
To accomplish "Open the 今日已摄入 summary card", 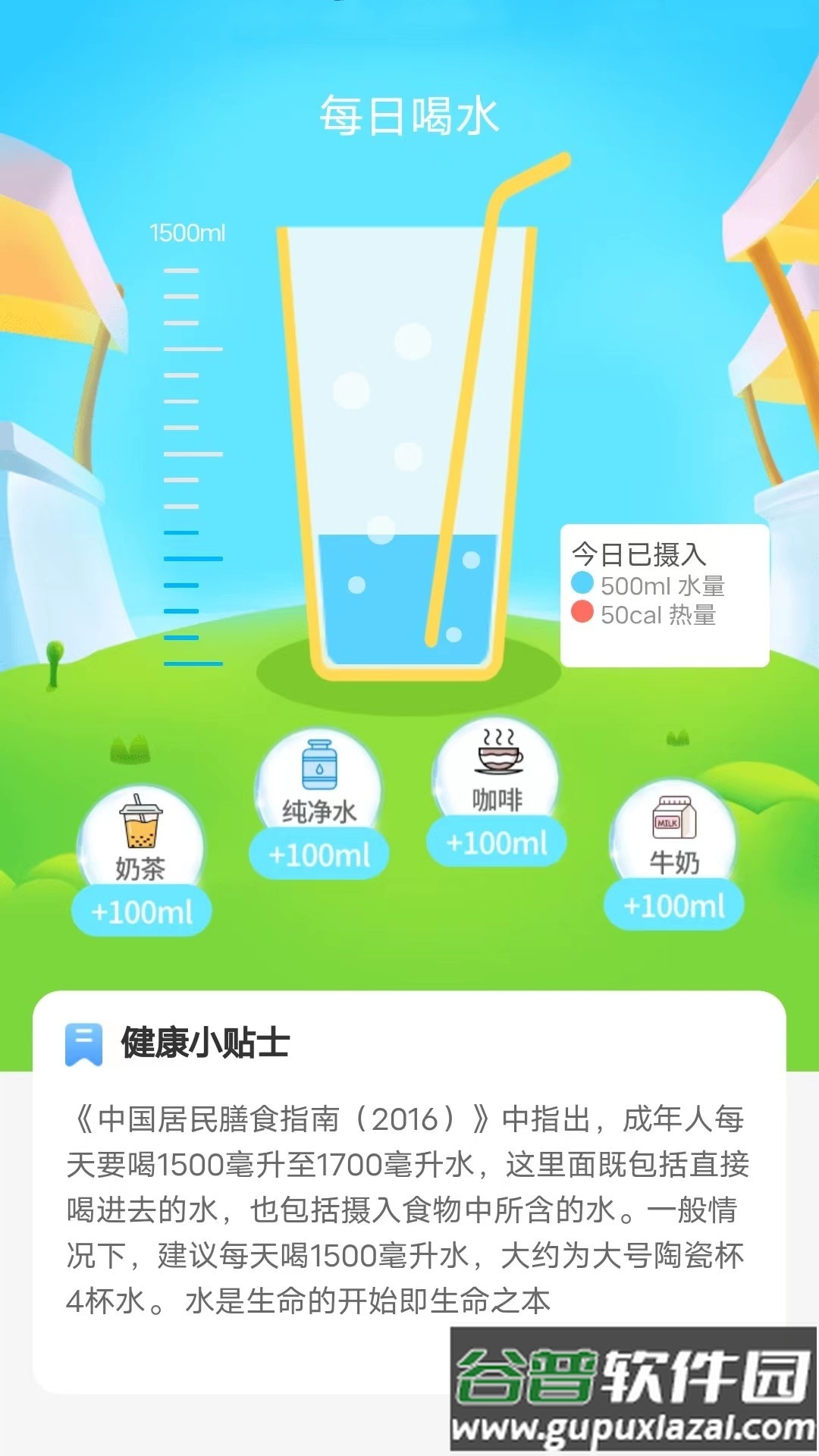I will (664, 595).
